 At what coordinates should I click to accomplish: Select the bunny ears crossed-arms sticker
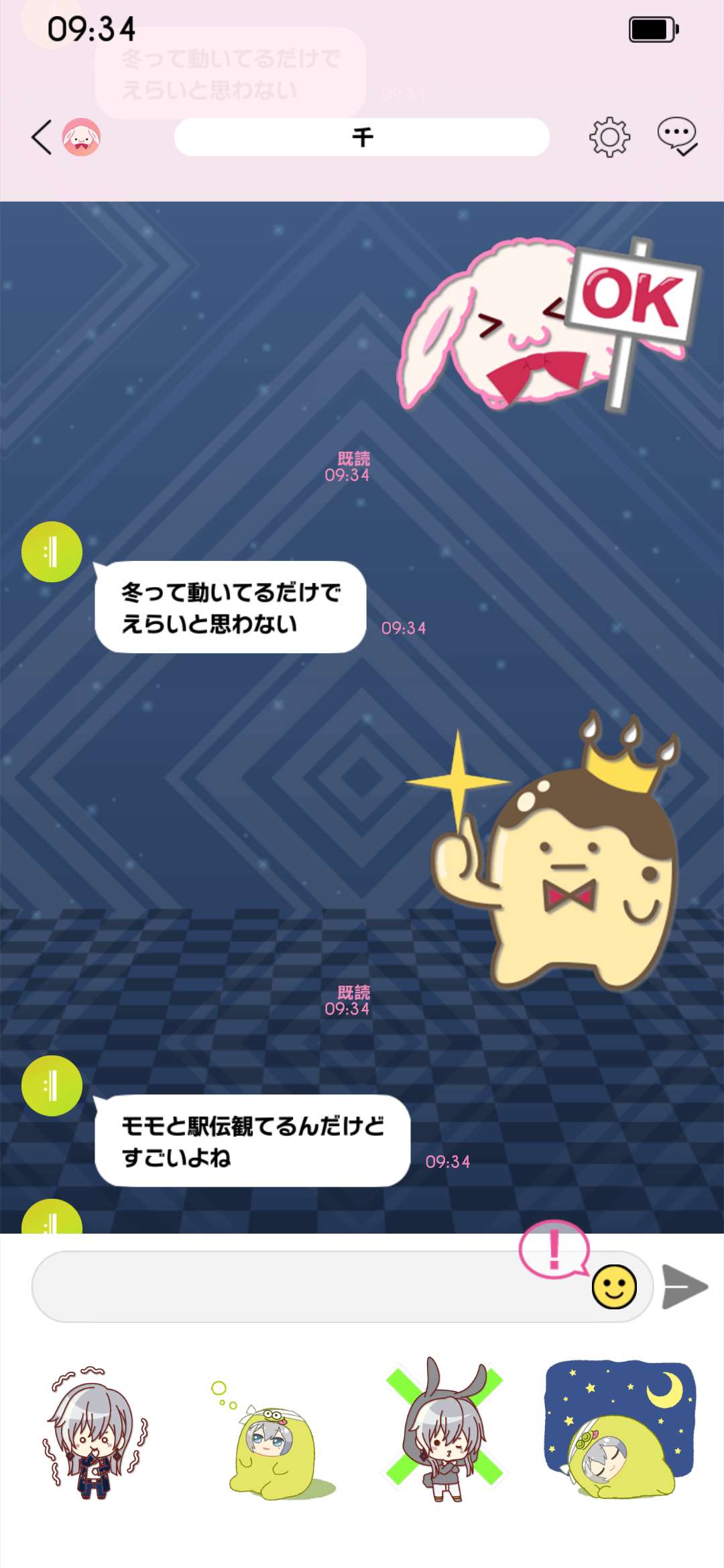(x=444, y=1431)
